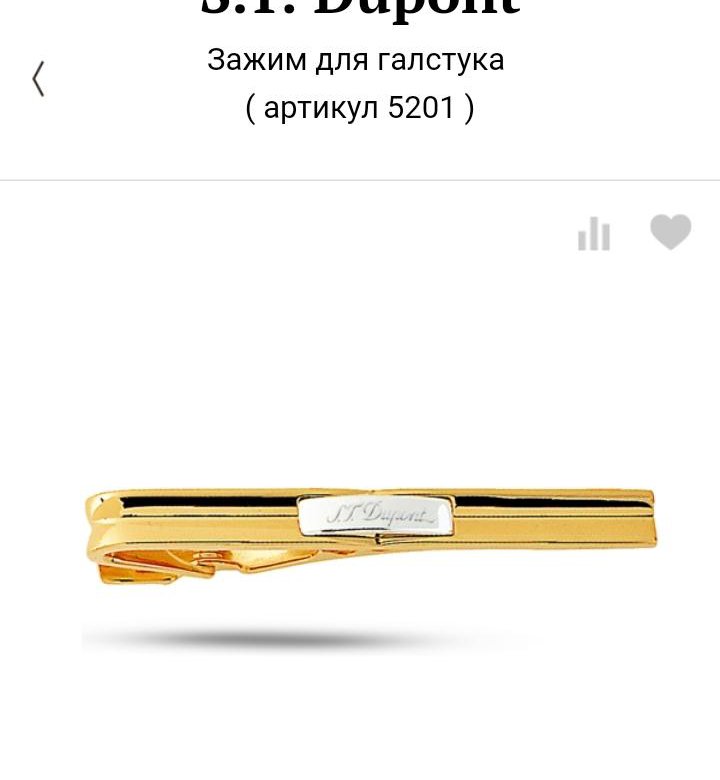
Task: Go back to the previous page
Action: (38, 79)
